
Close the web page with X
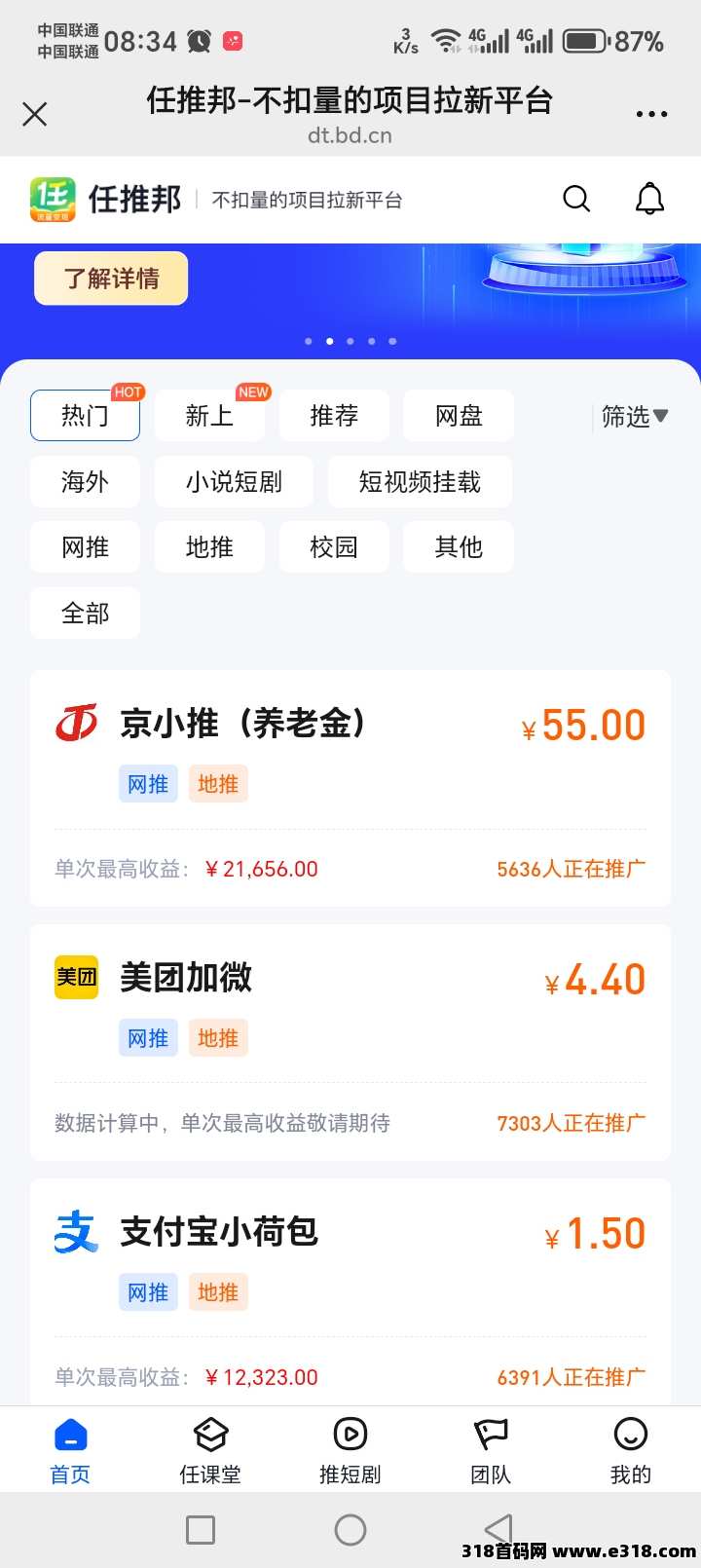click(35, 115)
